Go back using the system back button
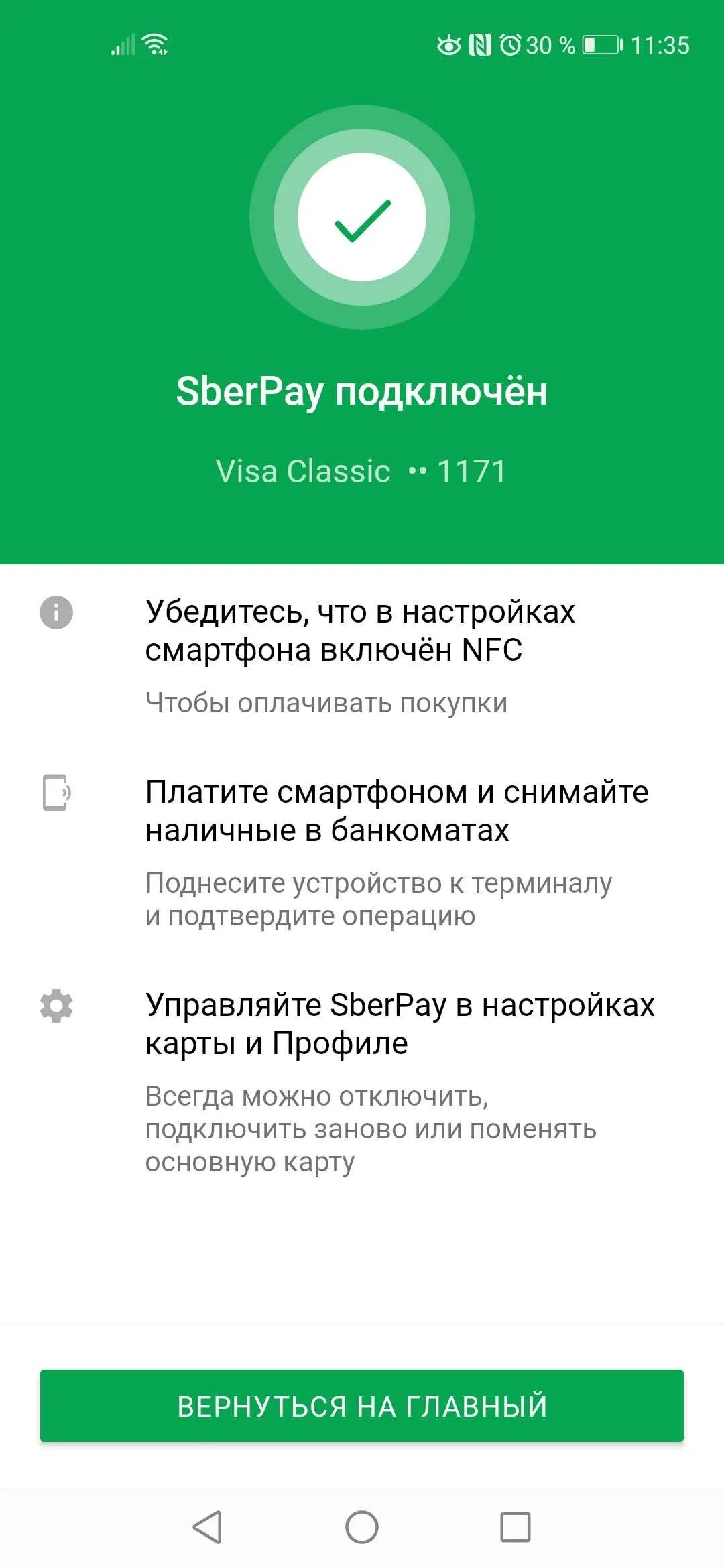 pyautogui.click(x=208, y=1527)
